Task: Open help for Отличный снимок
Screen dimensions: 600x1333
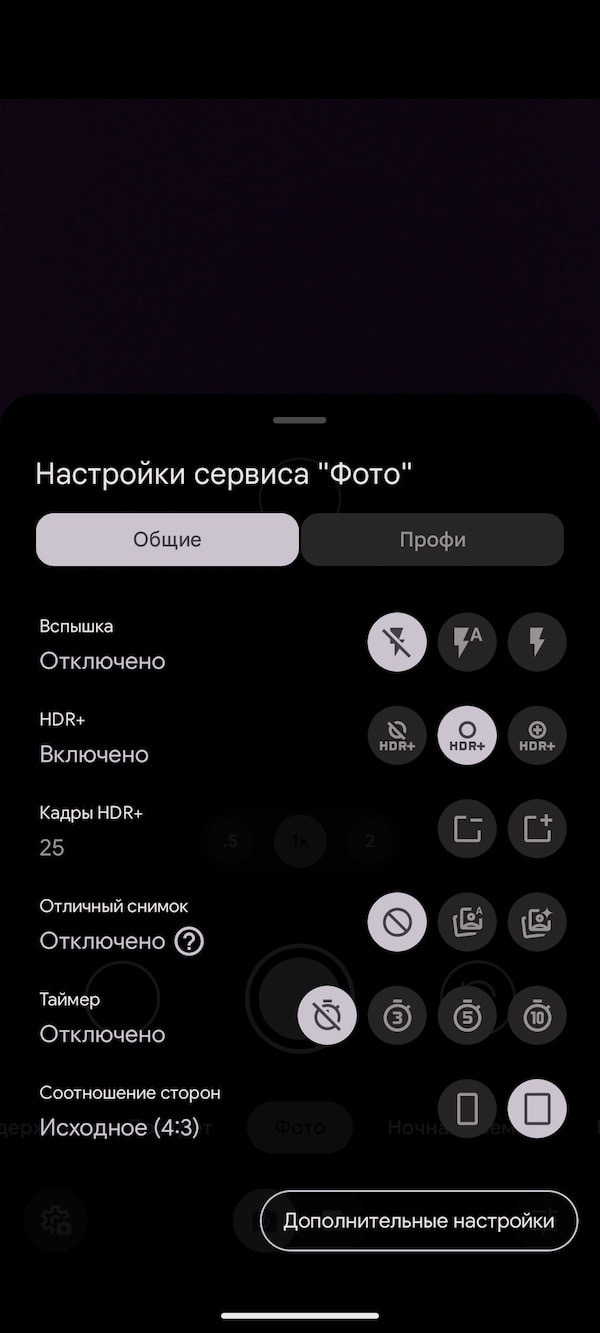Action: [189, 941]
